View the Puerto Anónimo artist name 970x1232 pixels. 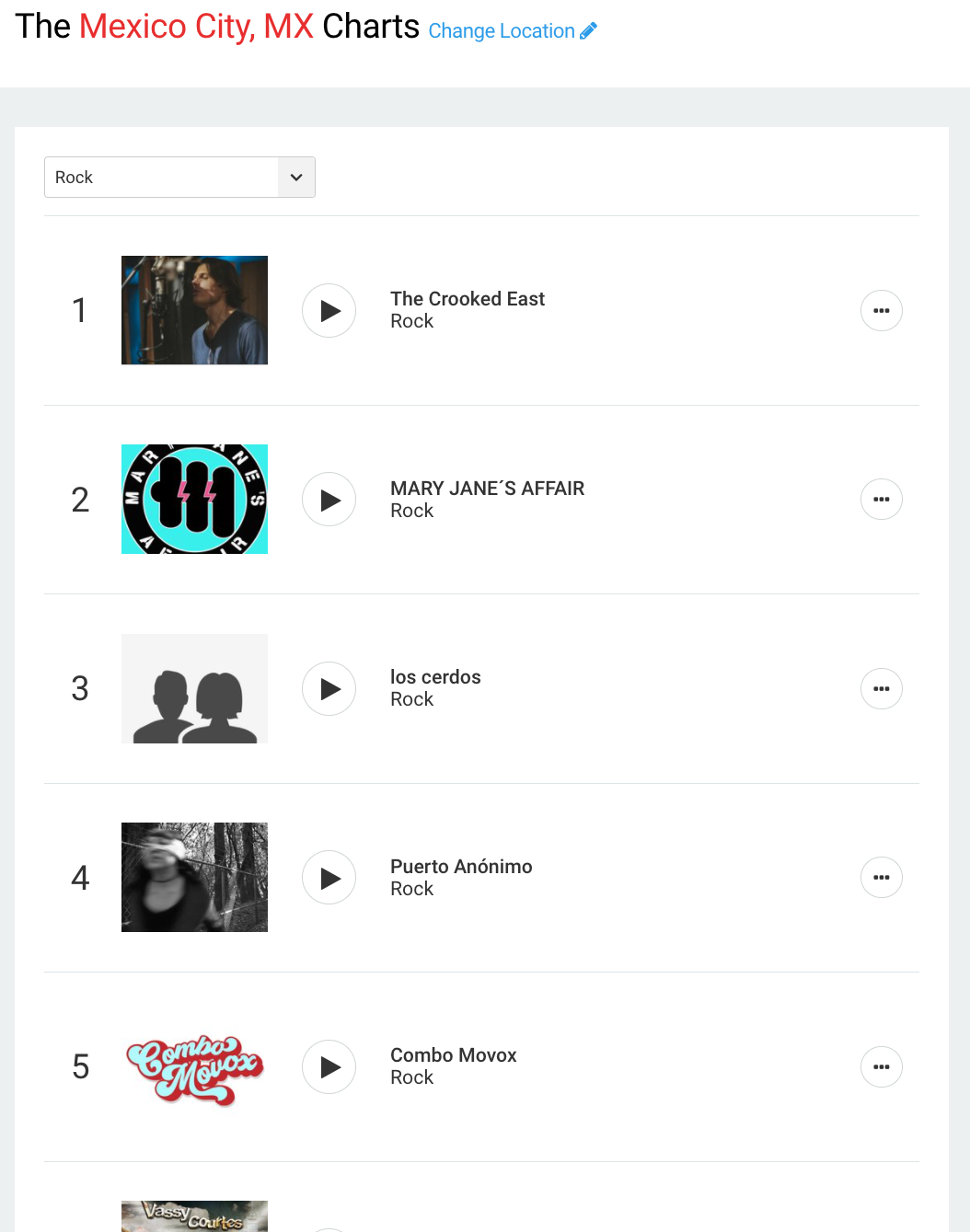point(461,867)
